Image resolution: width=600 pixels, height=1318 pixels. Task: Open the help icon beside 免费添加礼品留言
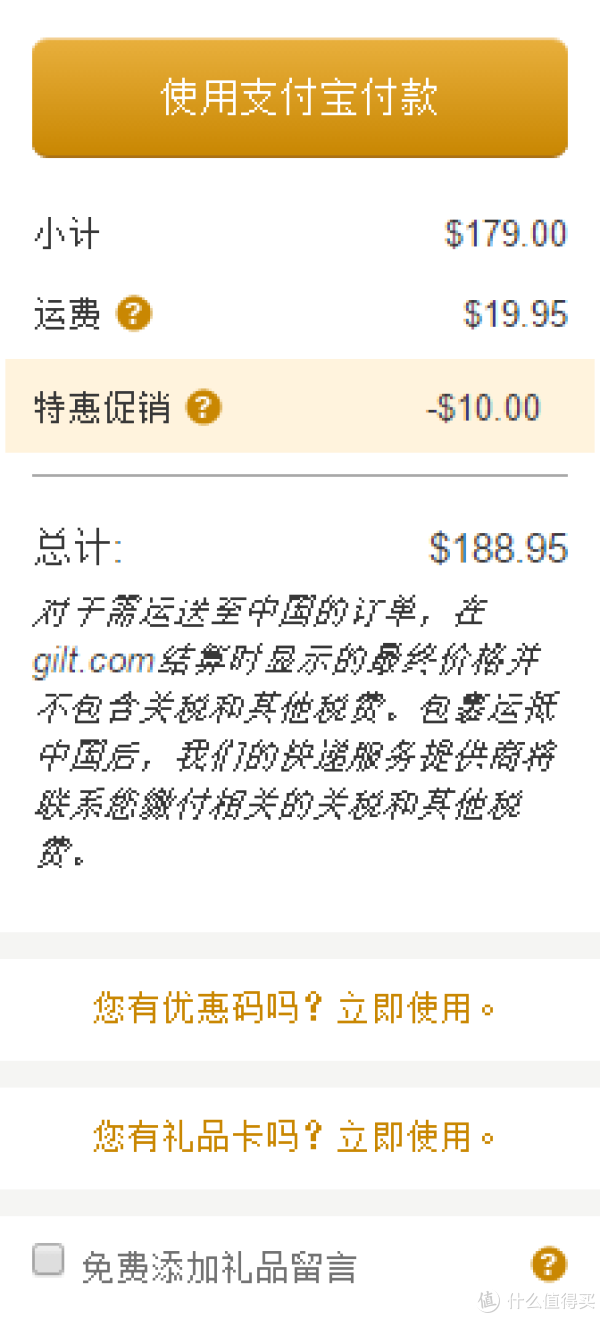549,1264
